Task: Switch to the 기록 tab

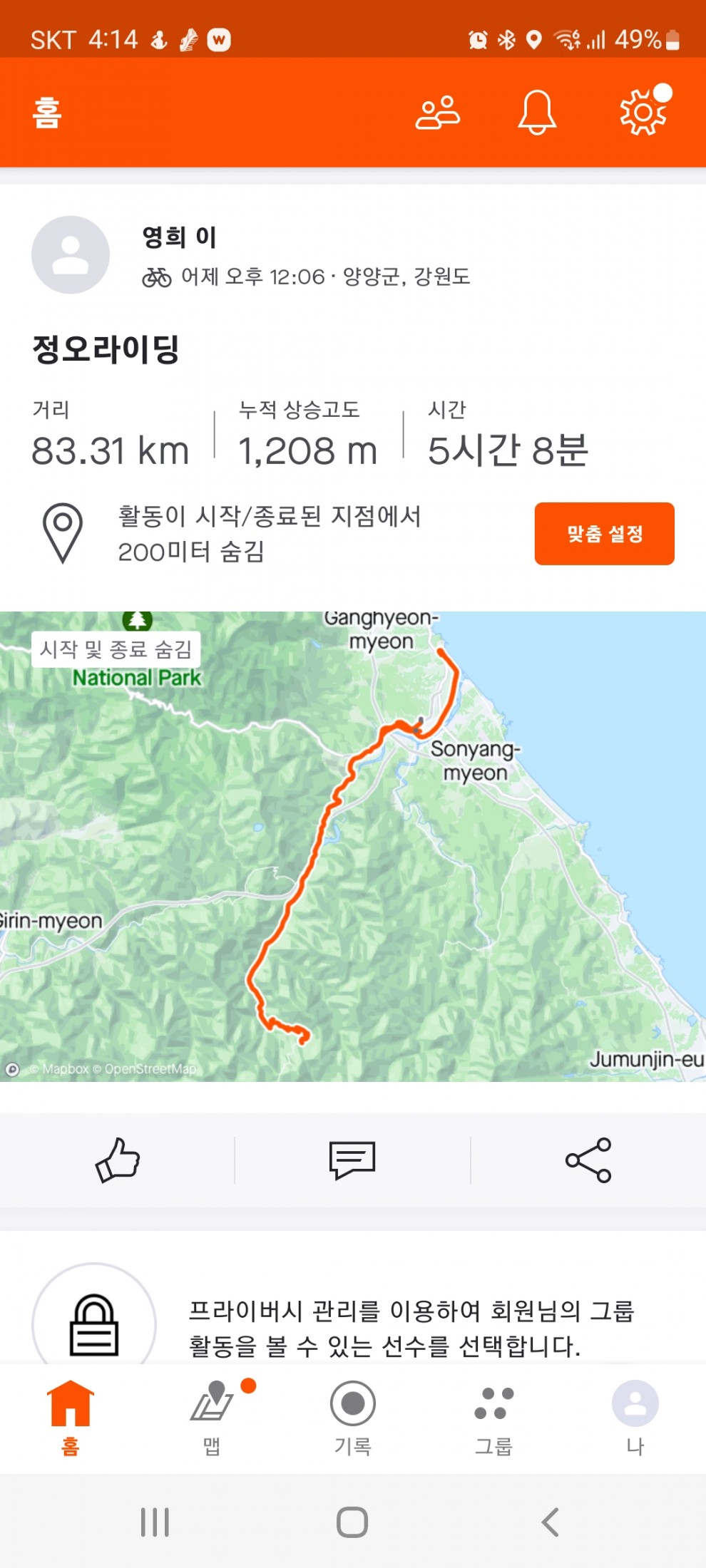Action: point(353,1417)
